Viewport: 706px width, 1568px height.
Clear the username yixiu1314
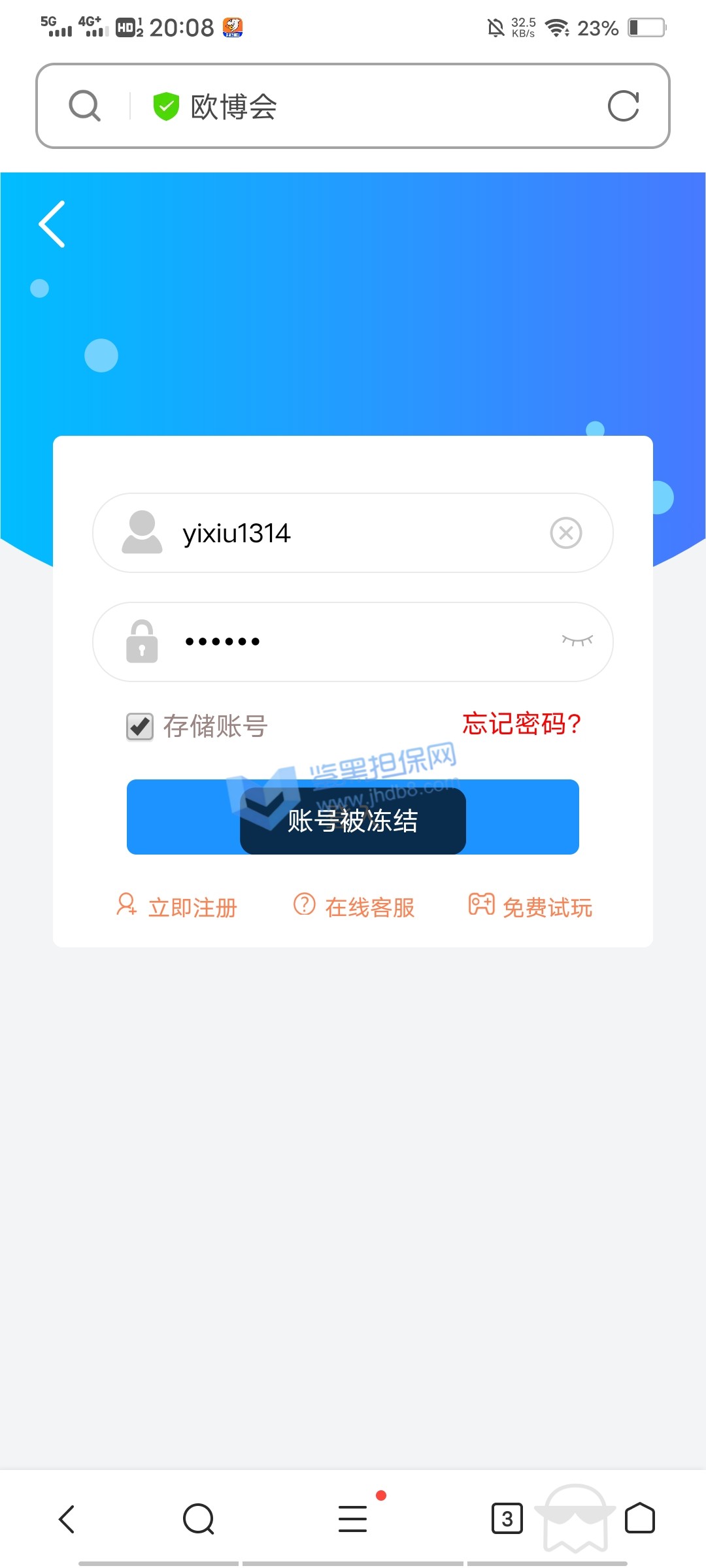coord(566,533)
